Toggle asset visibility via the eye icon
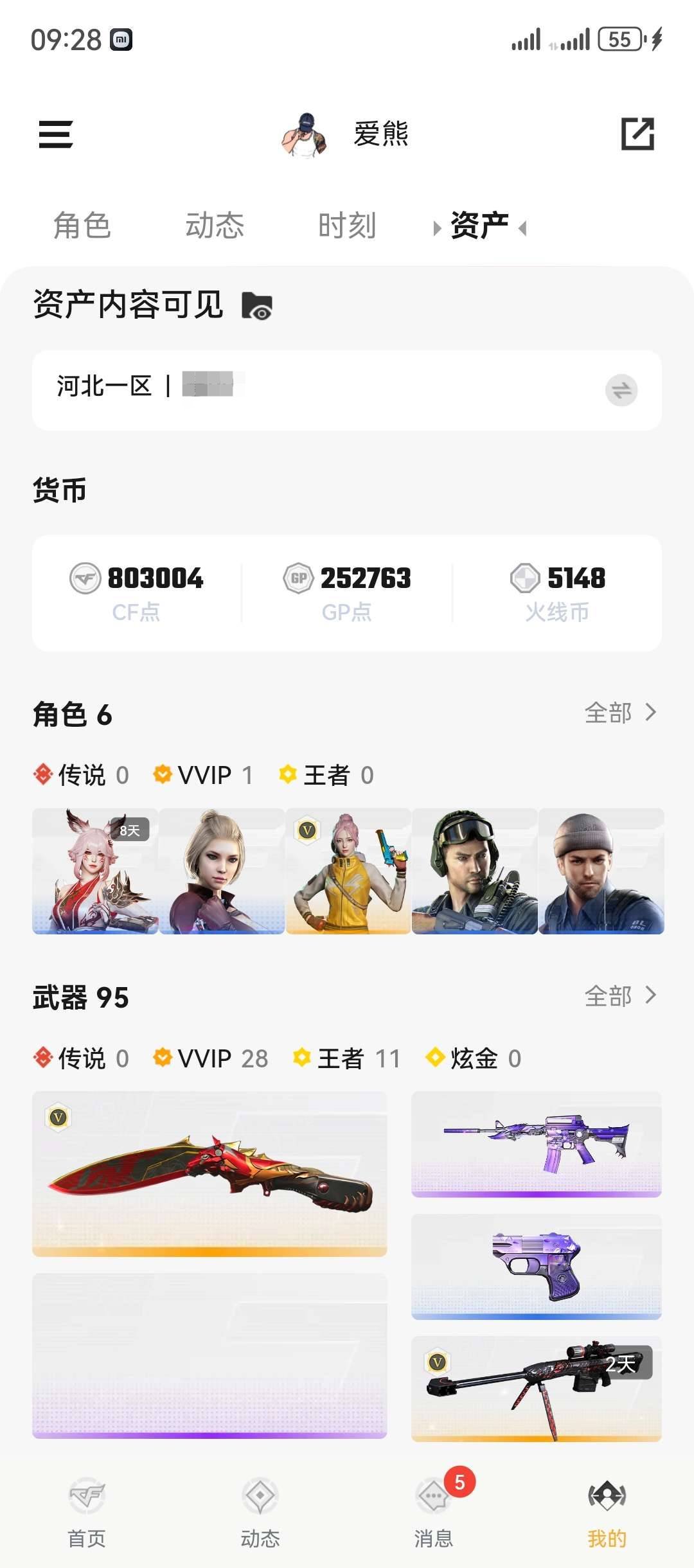694x1568 pixels. [x=256, y=307]
